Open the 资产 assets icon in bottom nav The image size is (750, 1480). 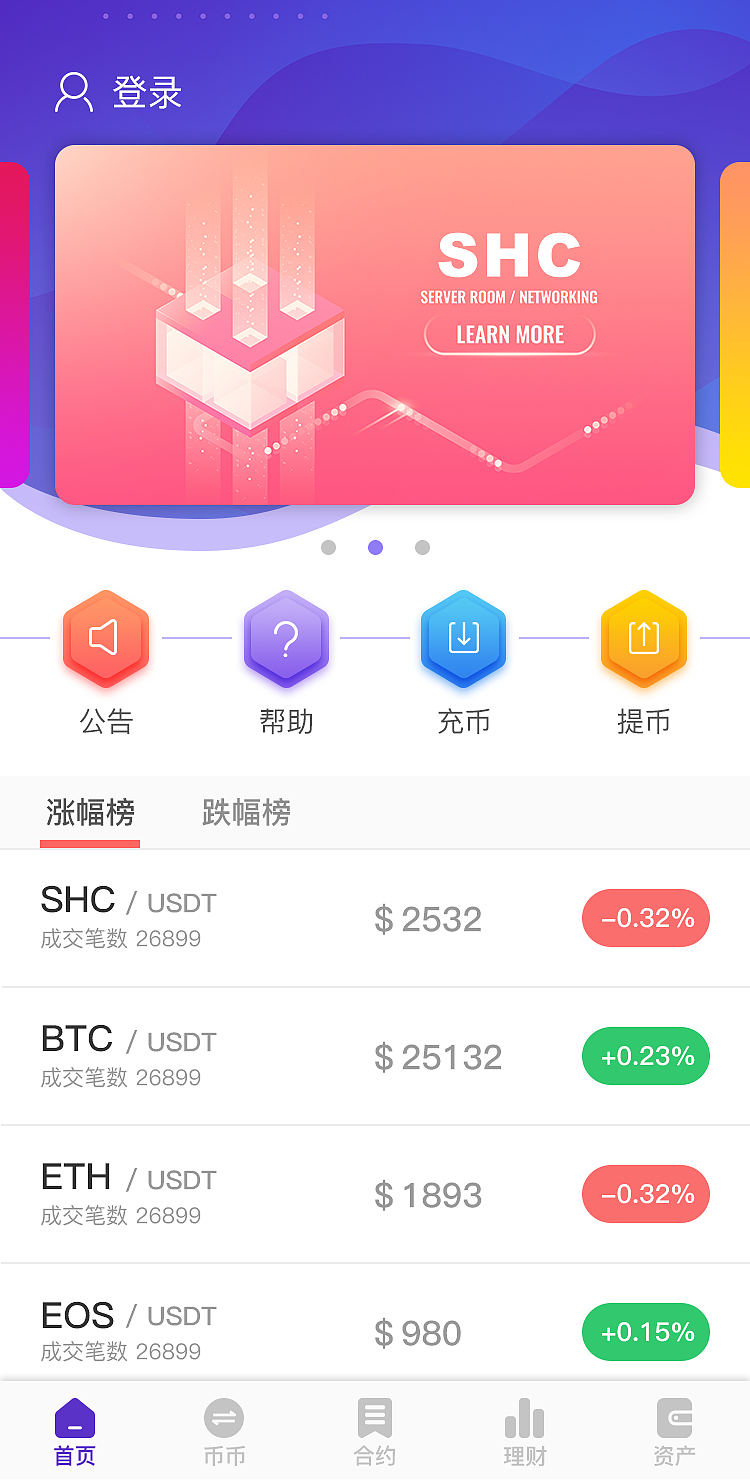(675, 1417)
